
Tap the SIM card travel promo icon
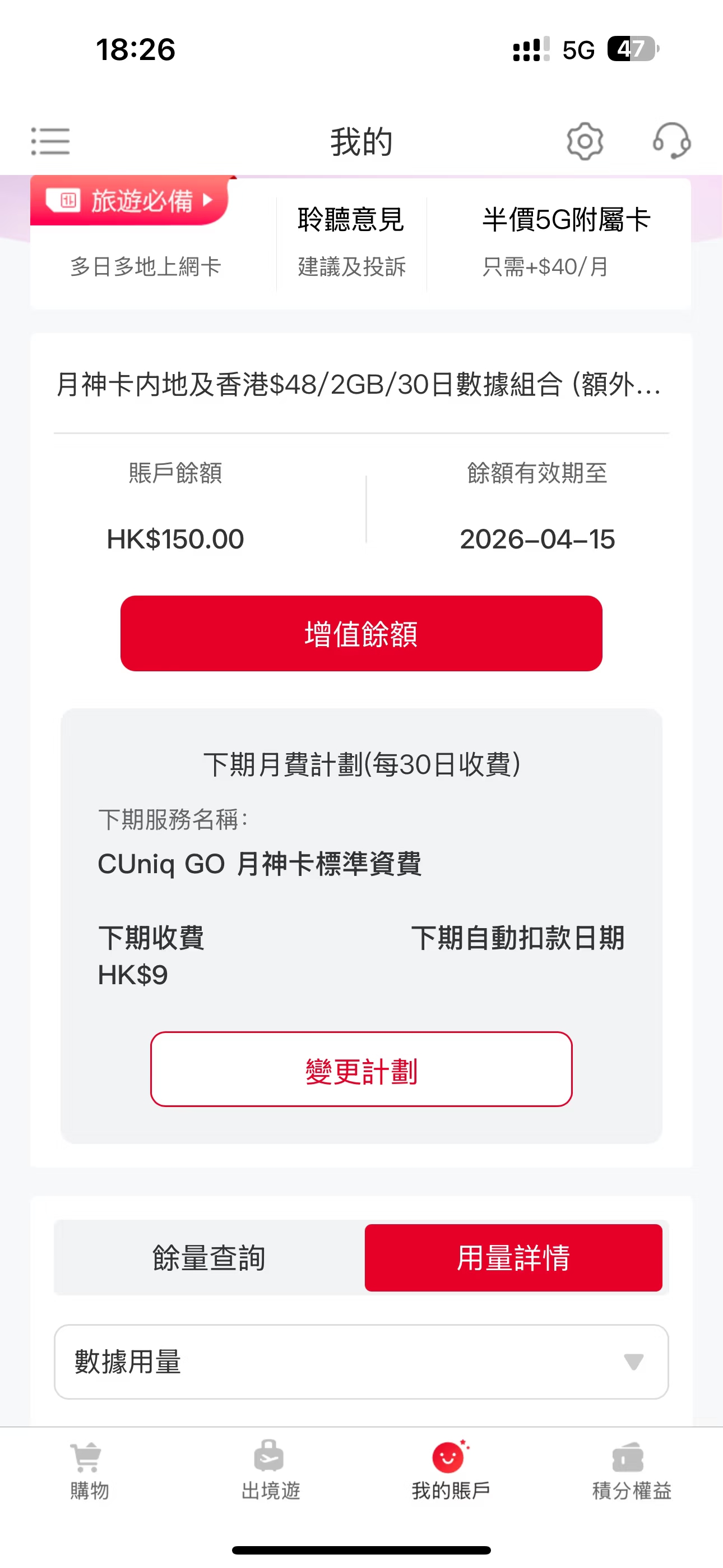pos(67,201)
